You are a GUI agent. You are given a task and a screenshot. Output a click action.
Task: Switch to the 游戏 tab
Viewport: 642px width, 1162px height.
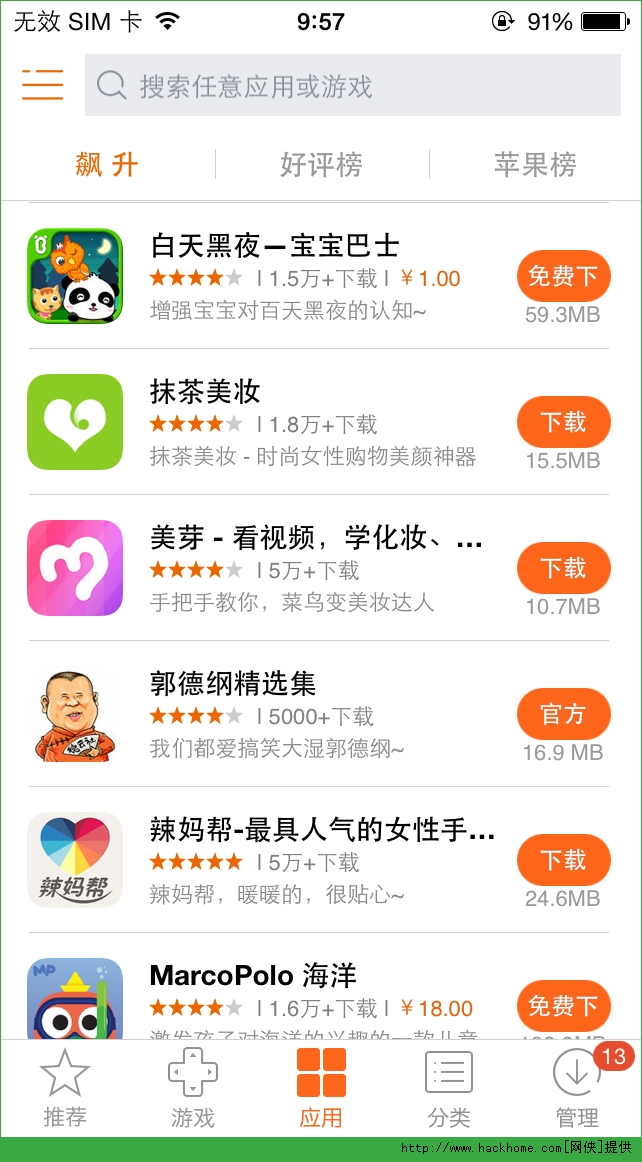pyautogui.click(x=193, y=1088)
